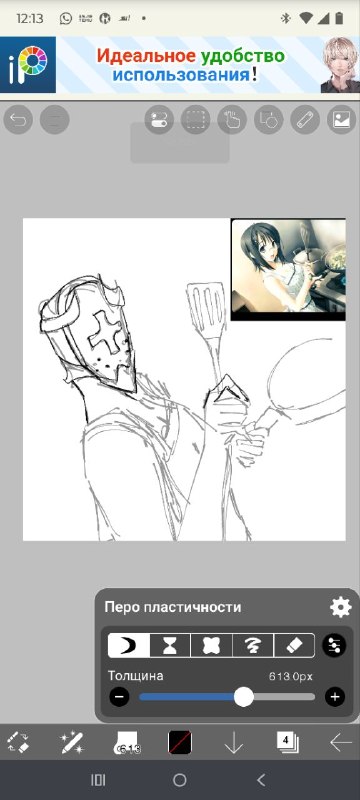Select the crescent brush shape
Image resolution: width=360 pixels, height=800 pixels.
pos(128,645)
